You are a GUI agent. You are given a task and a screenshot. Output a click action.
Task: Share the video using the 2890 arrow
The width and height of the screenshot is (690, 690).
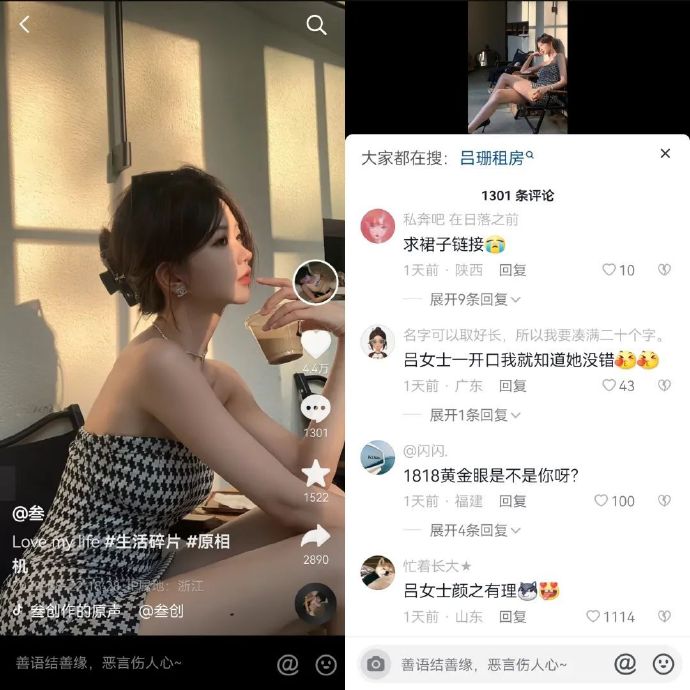pos(316,535)
